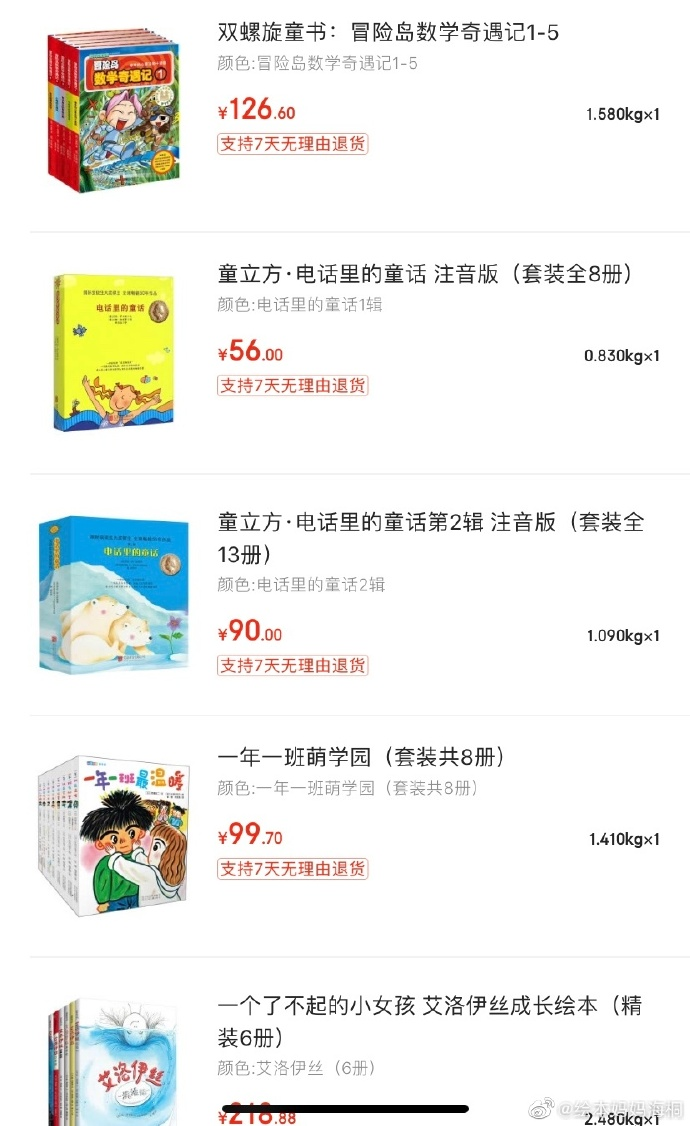Open 电话里的童话 注音版 全8册 item

pyautogui.click(x=424, y=275)
